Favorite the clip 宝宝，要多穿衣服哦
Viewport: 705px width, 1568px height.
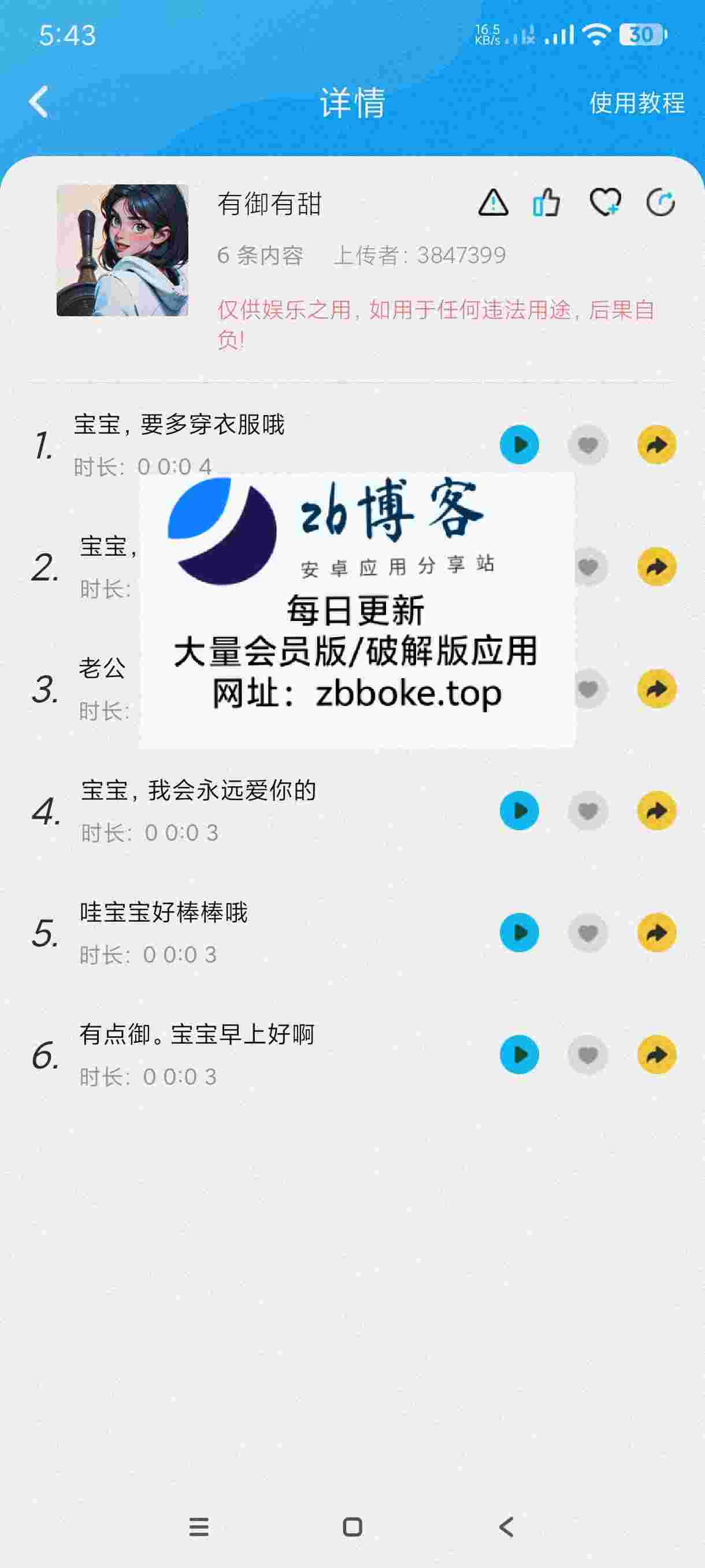(588, 445)
